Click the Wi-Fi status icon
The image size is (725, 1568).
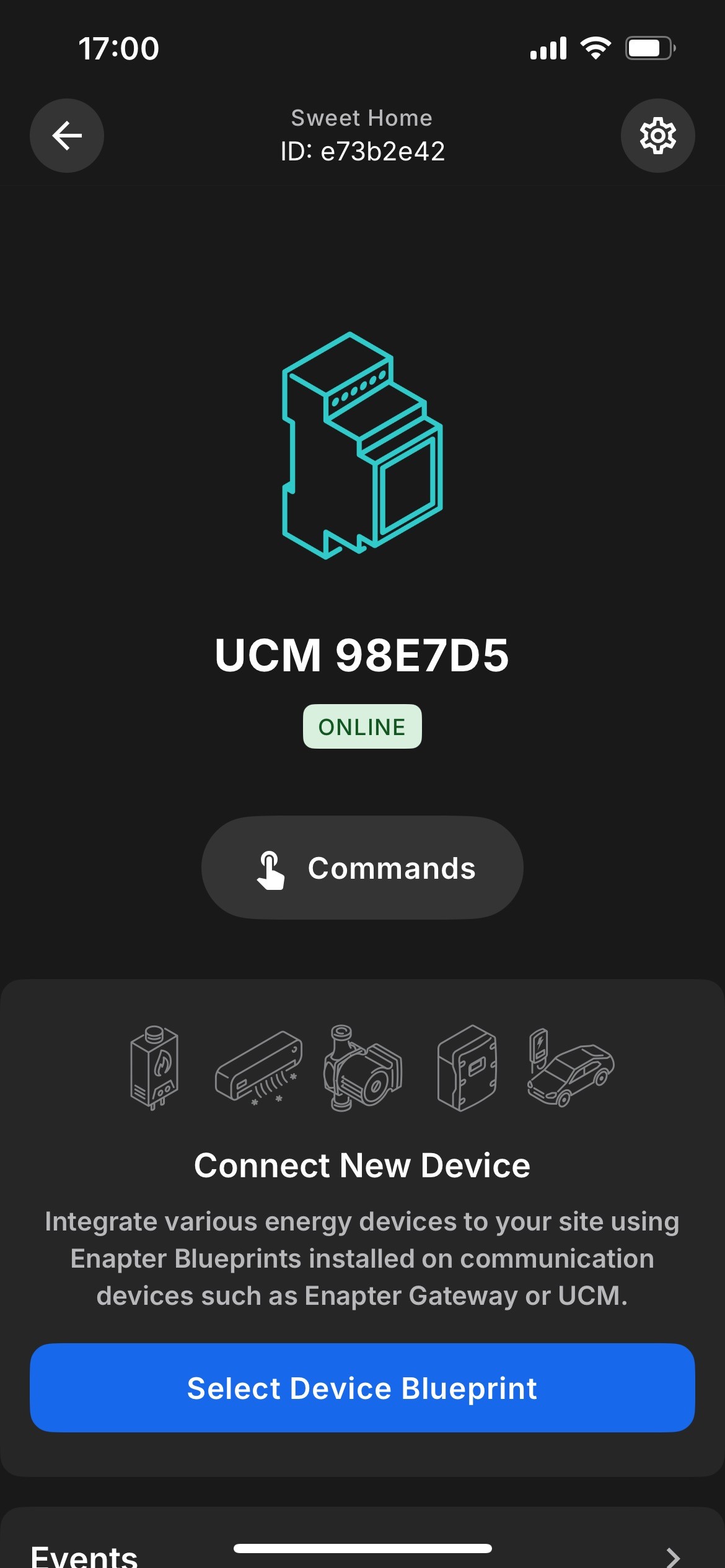click(x=596, y=47)
